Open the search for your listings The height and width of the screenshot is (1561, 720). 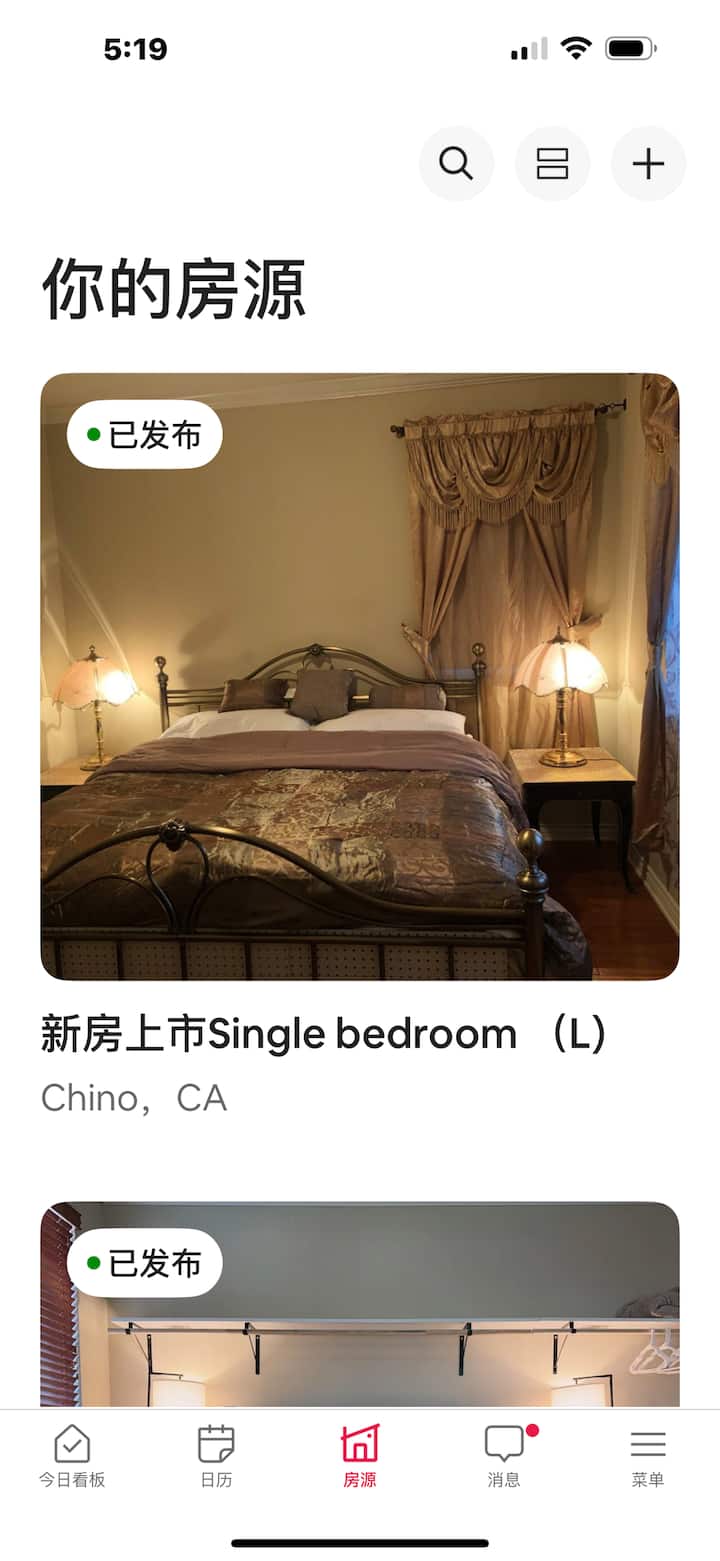456,163
